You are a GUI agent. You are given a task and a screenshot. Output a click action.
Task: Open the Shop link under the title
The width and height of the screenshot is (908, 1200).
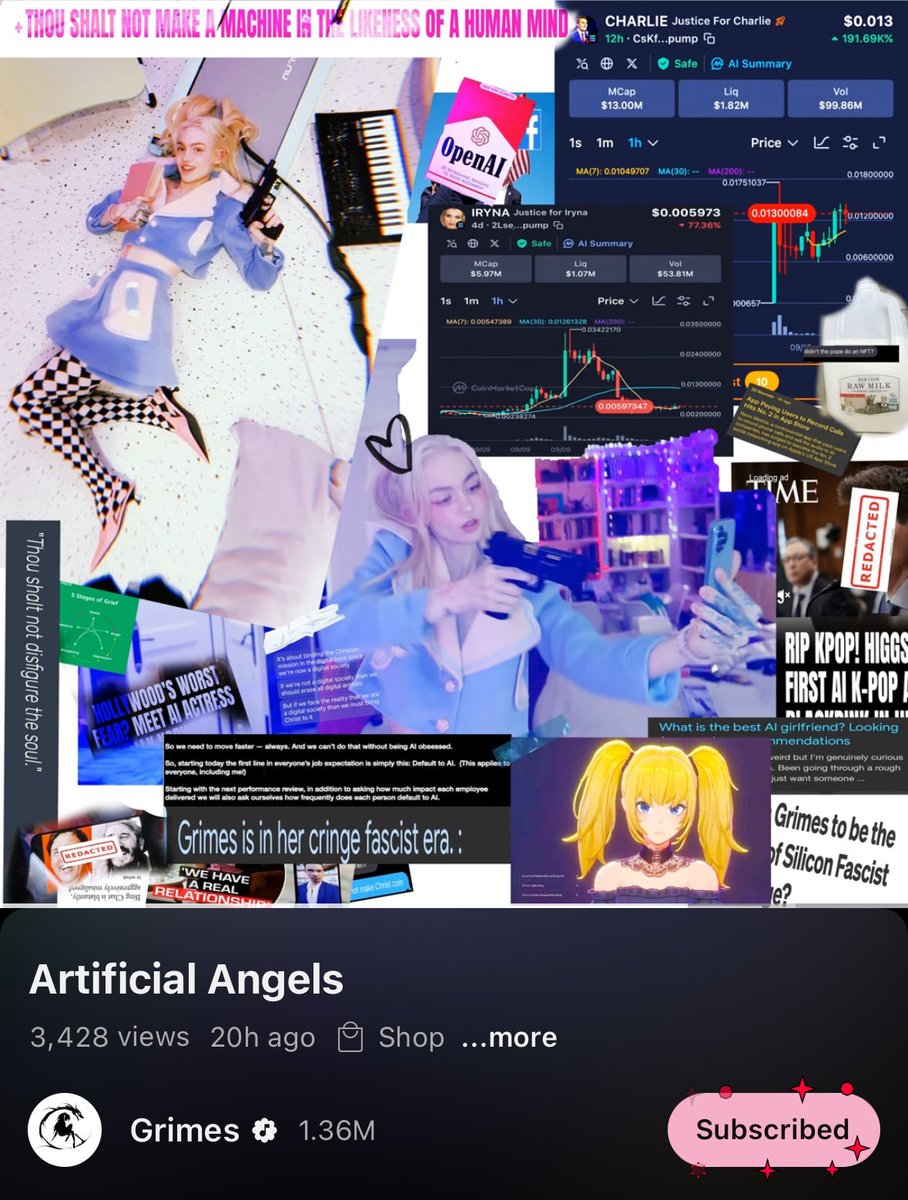[392, 1037]
